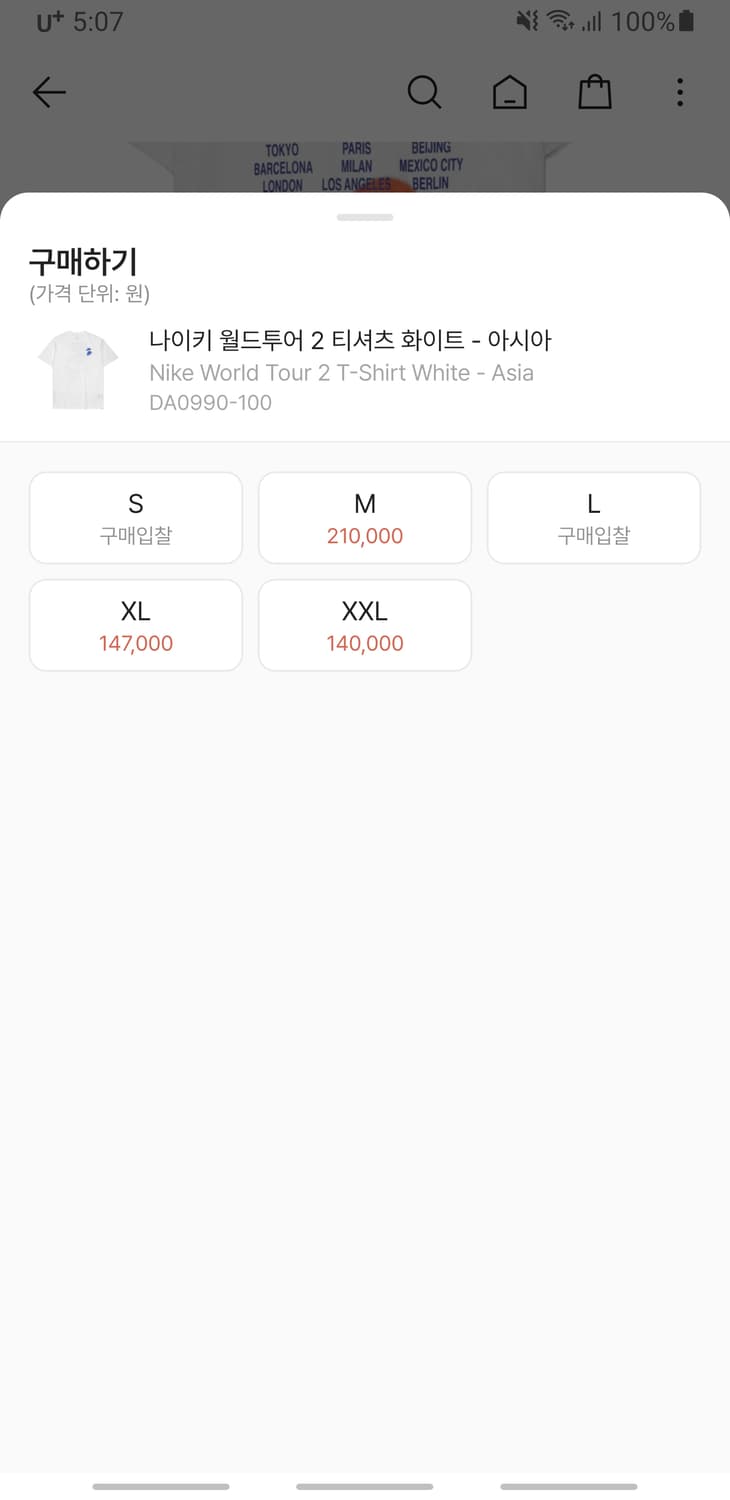This screenshot has height=1500, width=730.
Task: Tap the Wi-Fi icon in the status bar
Action: point(558,19)
